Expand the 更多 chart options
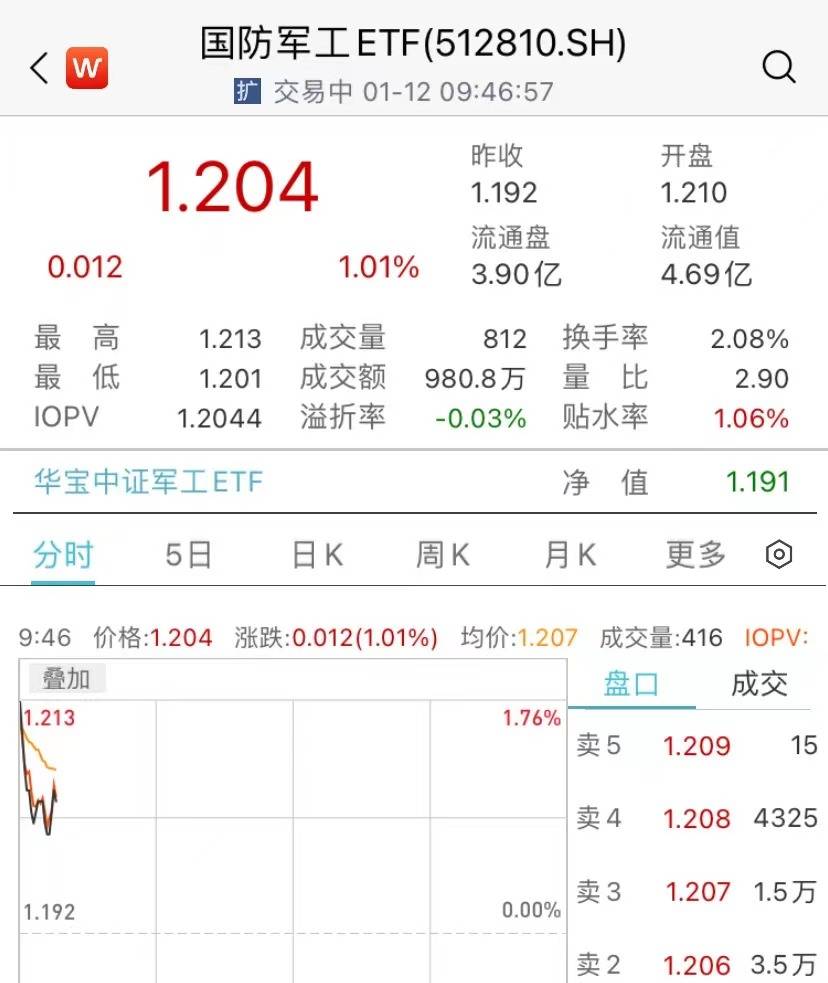Screen dimensions: 828x983 [x=694, y=554]
